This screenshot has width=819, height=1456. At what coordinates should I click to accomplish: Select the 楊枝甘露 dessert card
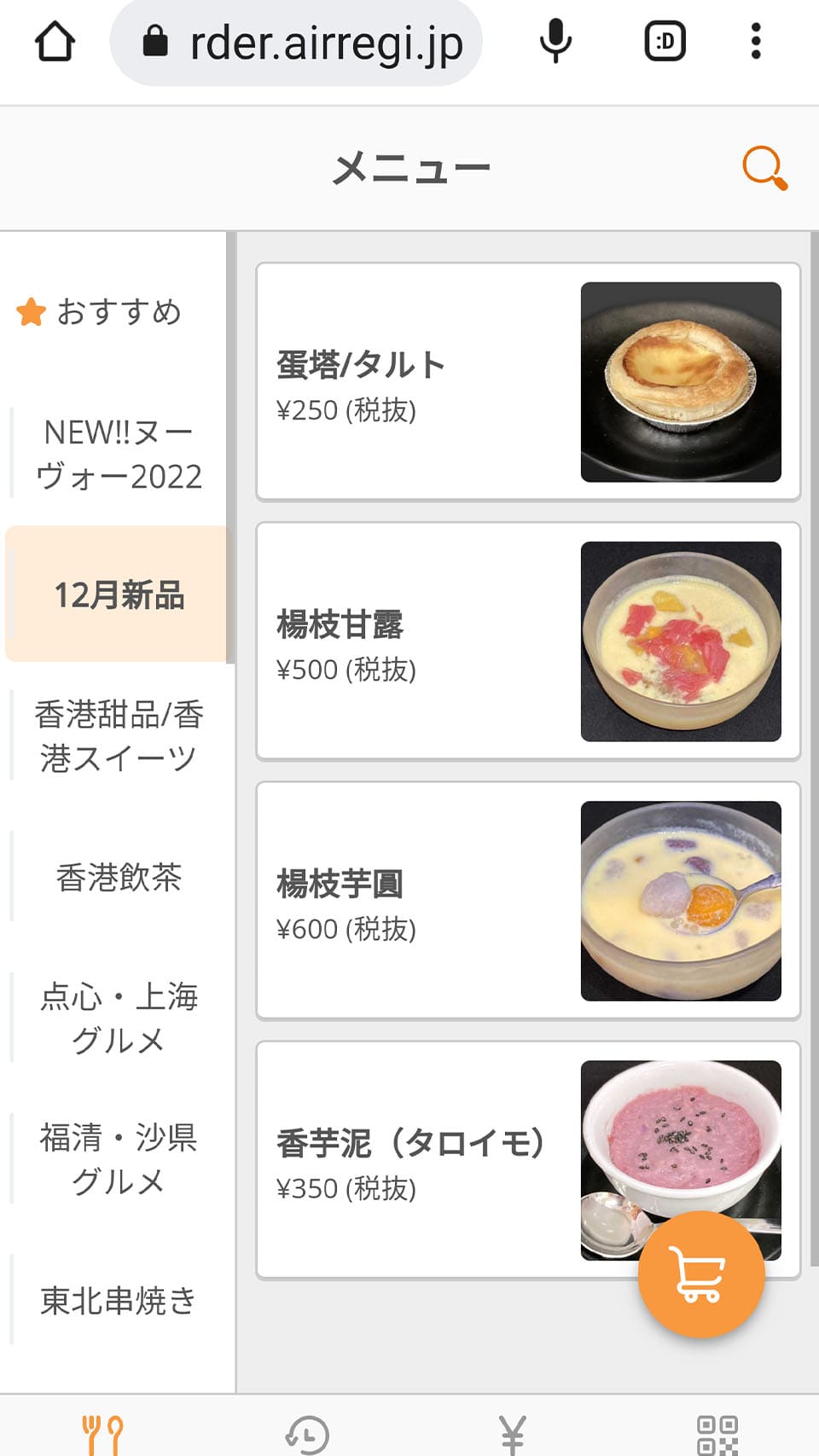pyautogui.click(x=527, y=641)
